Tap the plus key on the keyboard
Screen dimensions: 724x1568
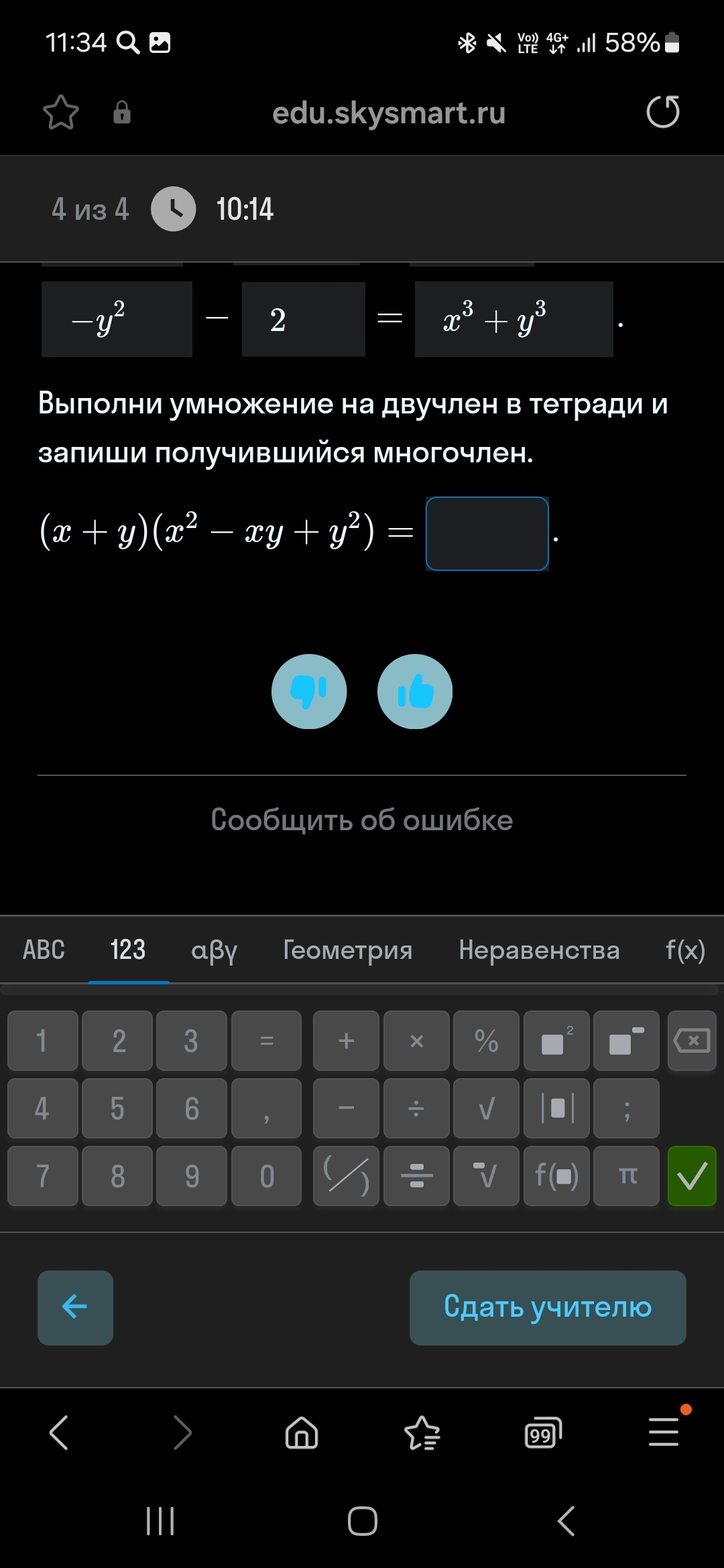(x=346, y=1041)
